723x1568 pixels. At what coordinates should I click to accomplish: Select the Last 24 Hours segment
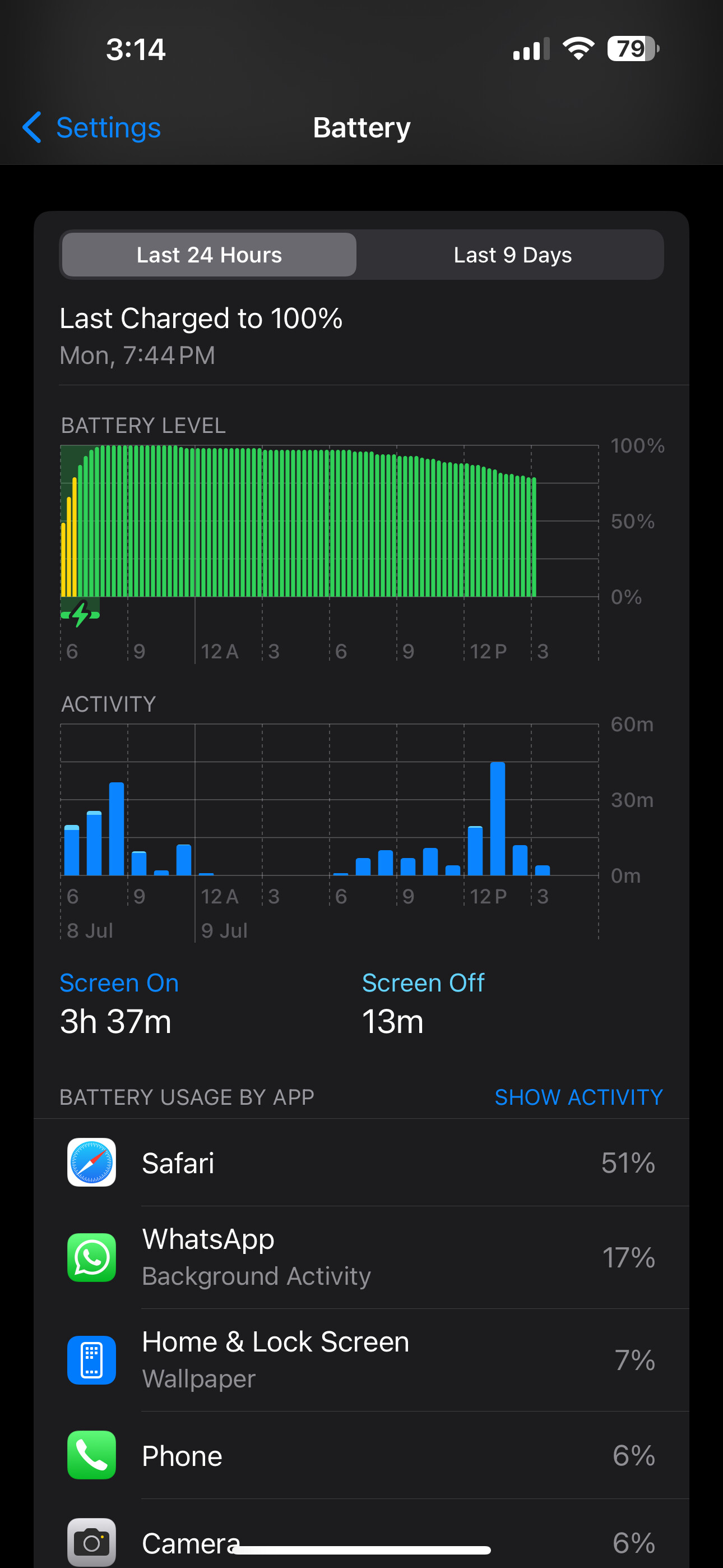pos(208,255)
